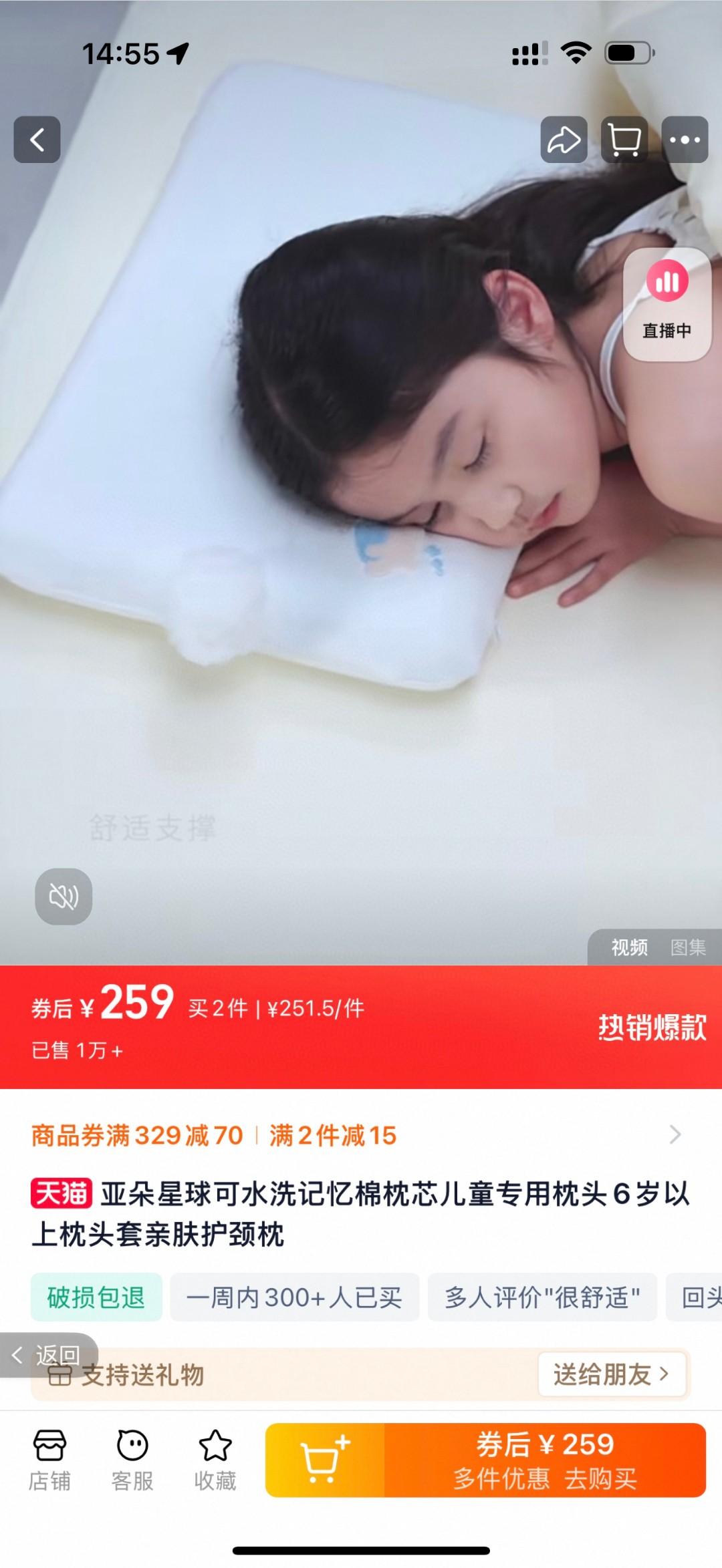Share this product

click(564, 140)
